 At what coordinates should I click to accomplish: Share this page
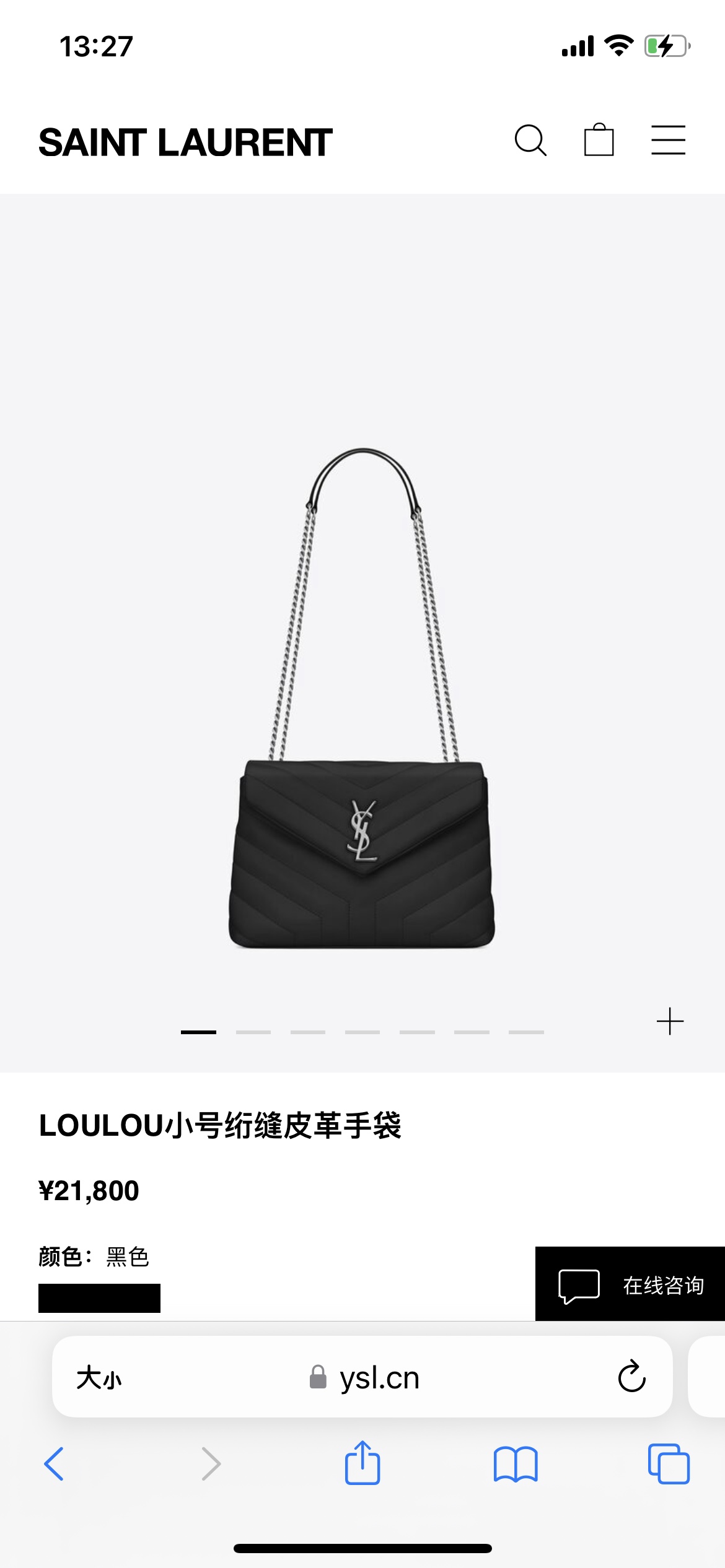[x=362, y=1463]
